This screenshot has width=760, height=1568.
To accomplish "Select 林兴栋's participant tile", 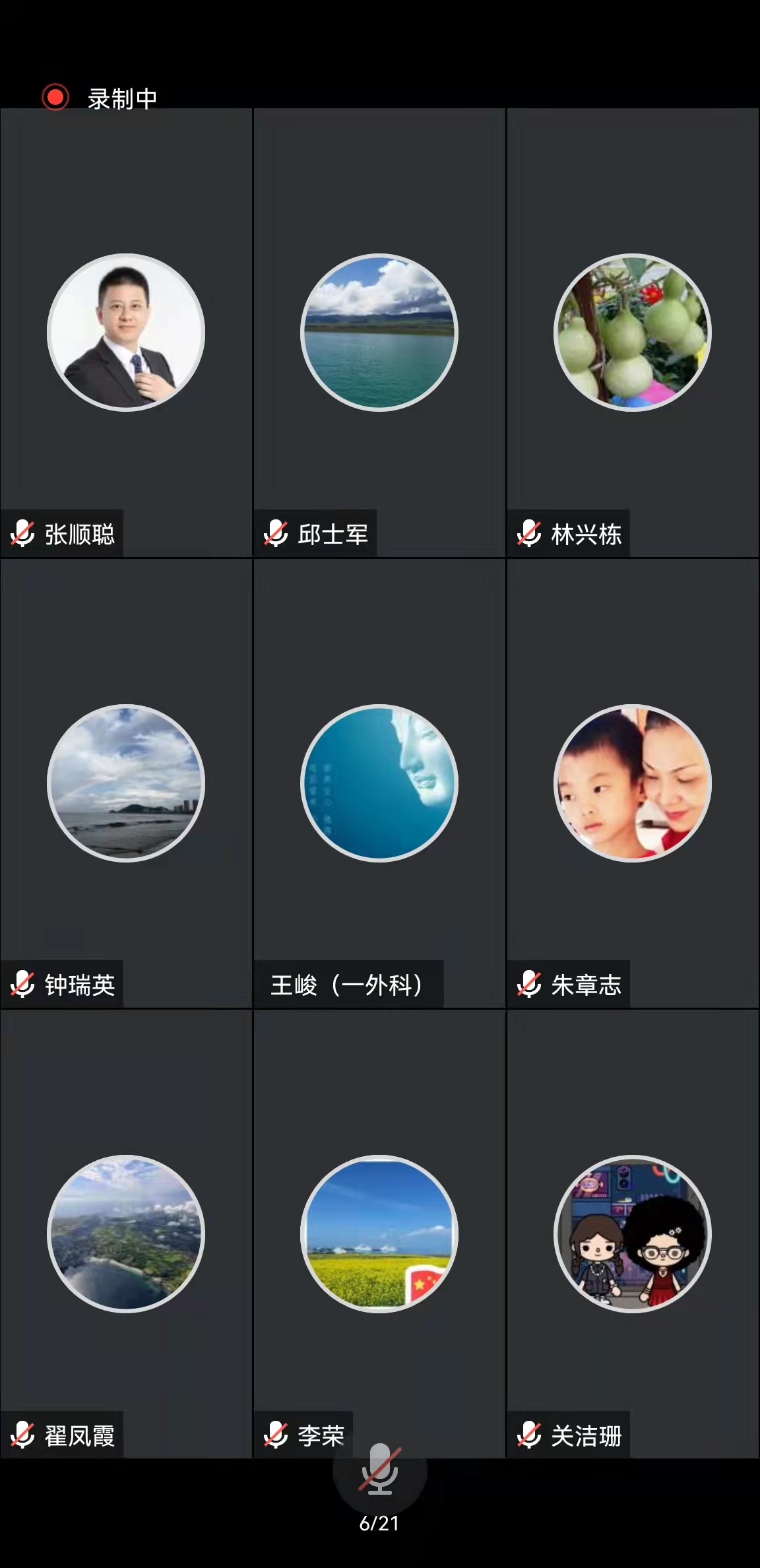I will coord(633,333).
